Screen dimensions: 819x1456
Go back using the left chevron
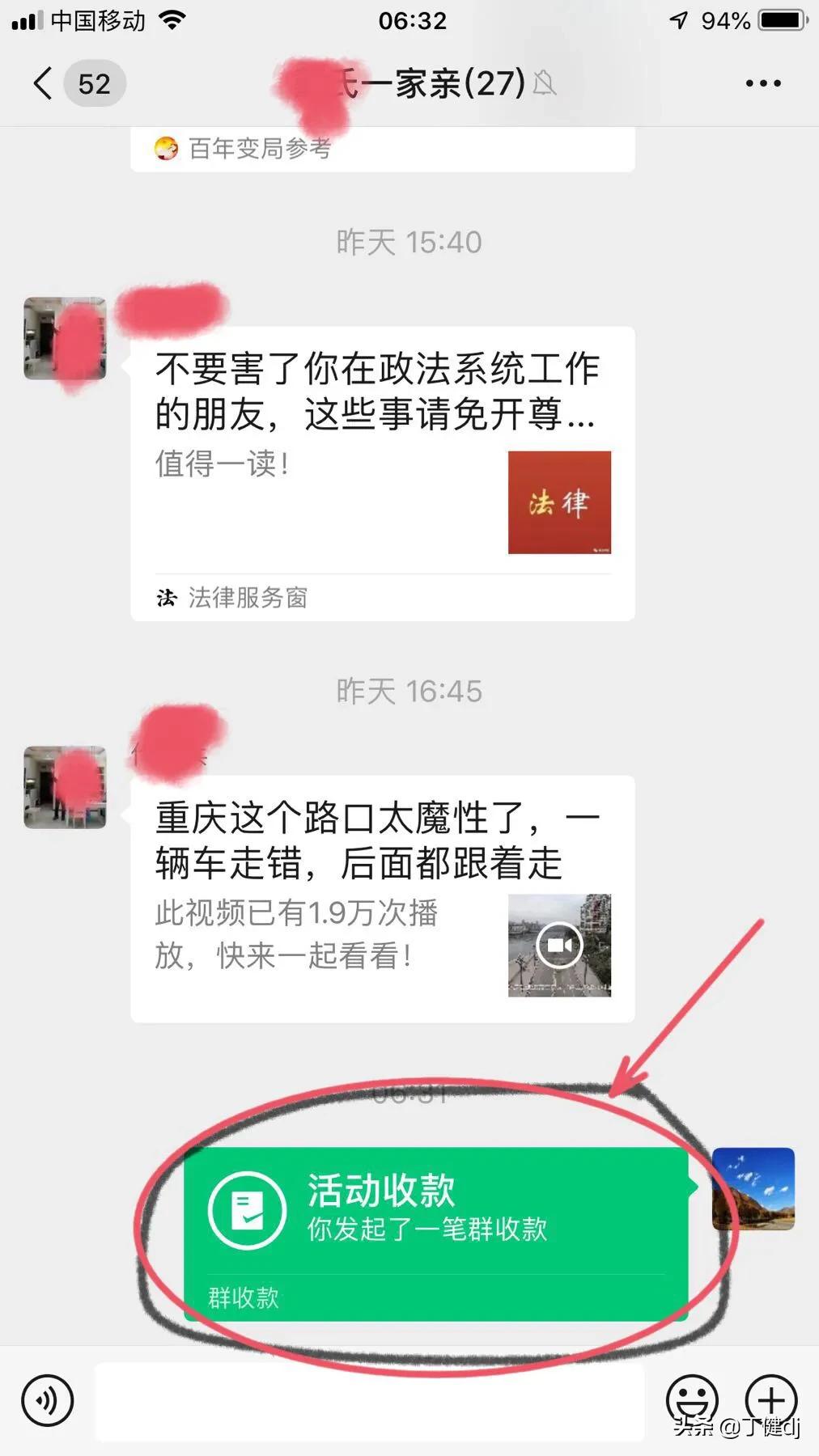[42, 83]
